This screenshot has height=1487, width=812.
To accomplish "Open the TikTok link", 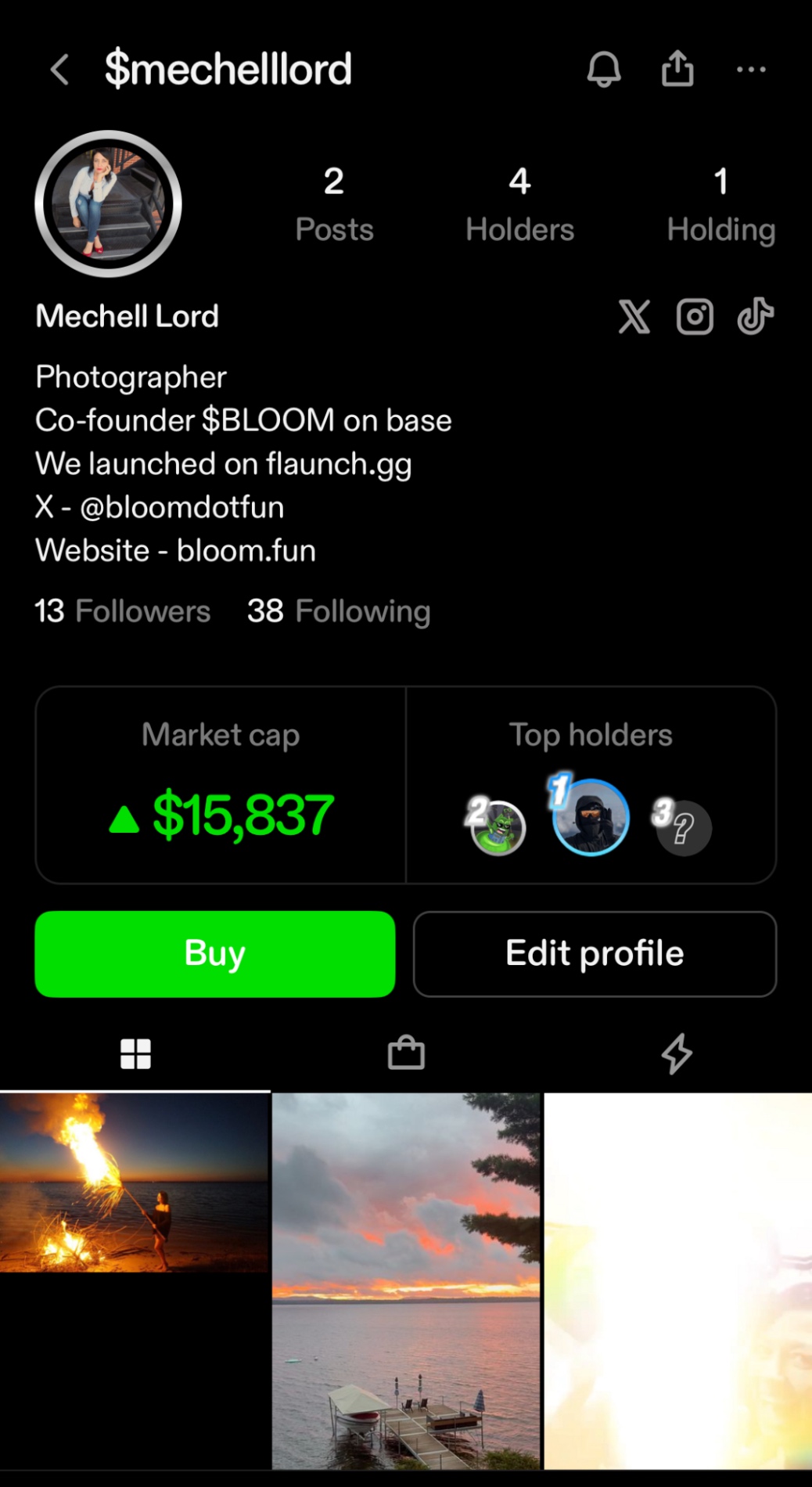I will click(755, 317).
